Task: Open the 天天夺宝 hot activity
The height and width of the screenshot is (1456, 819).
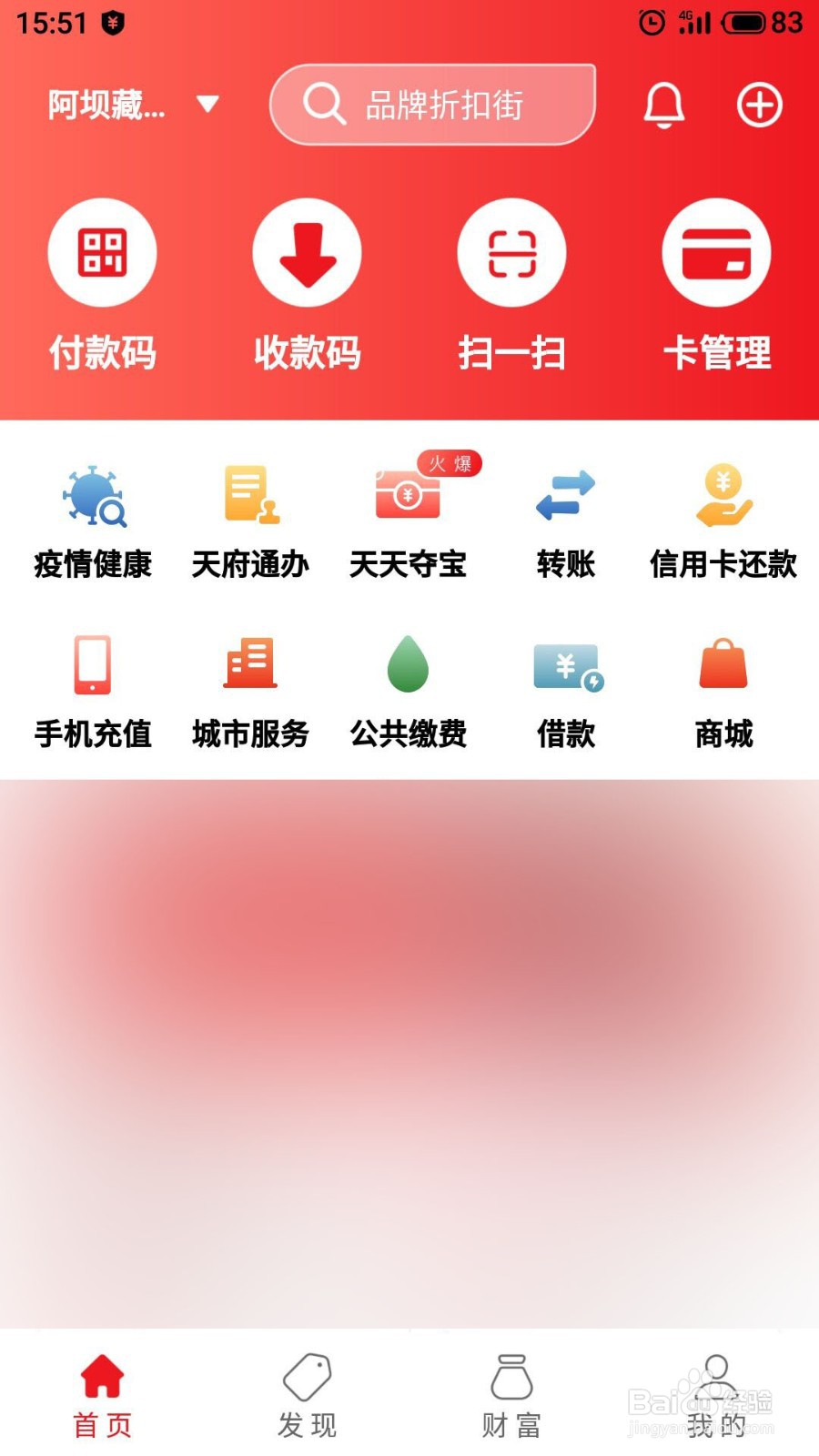Action: pos(408,519)
